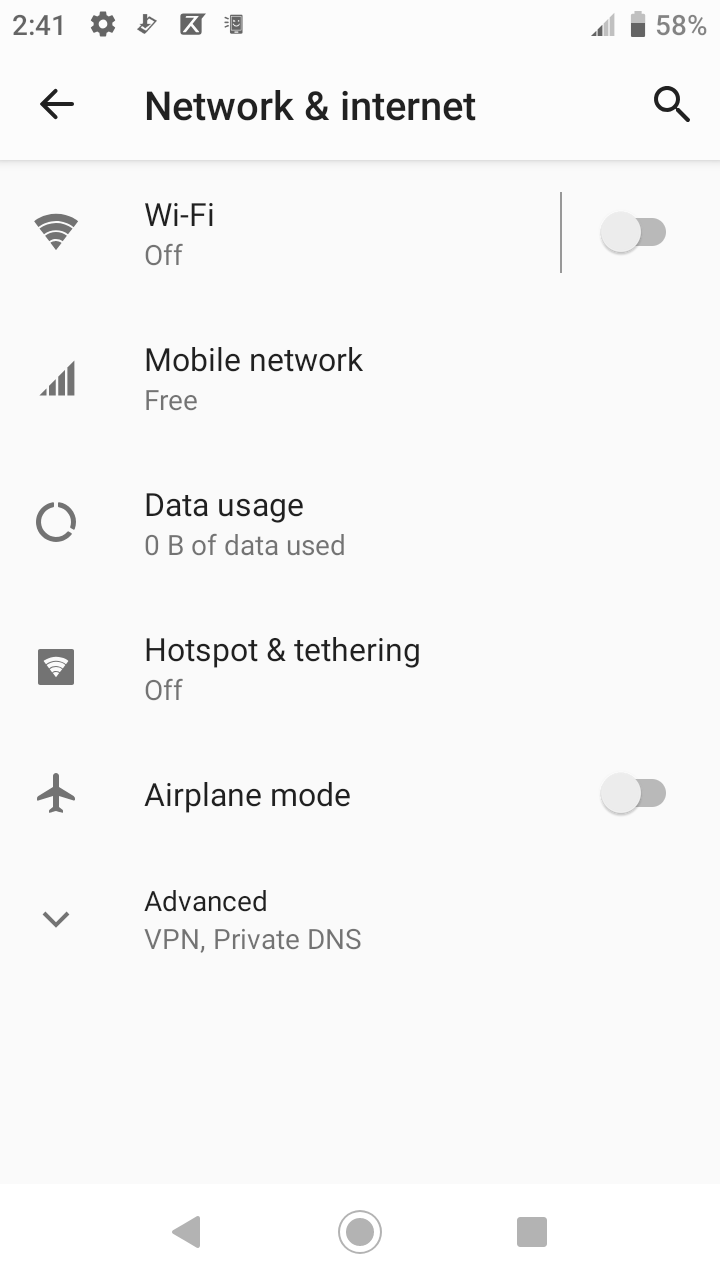
Task: Tap the system home button
Action: point(360,1231)
